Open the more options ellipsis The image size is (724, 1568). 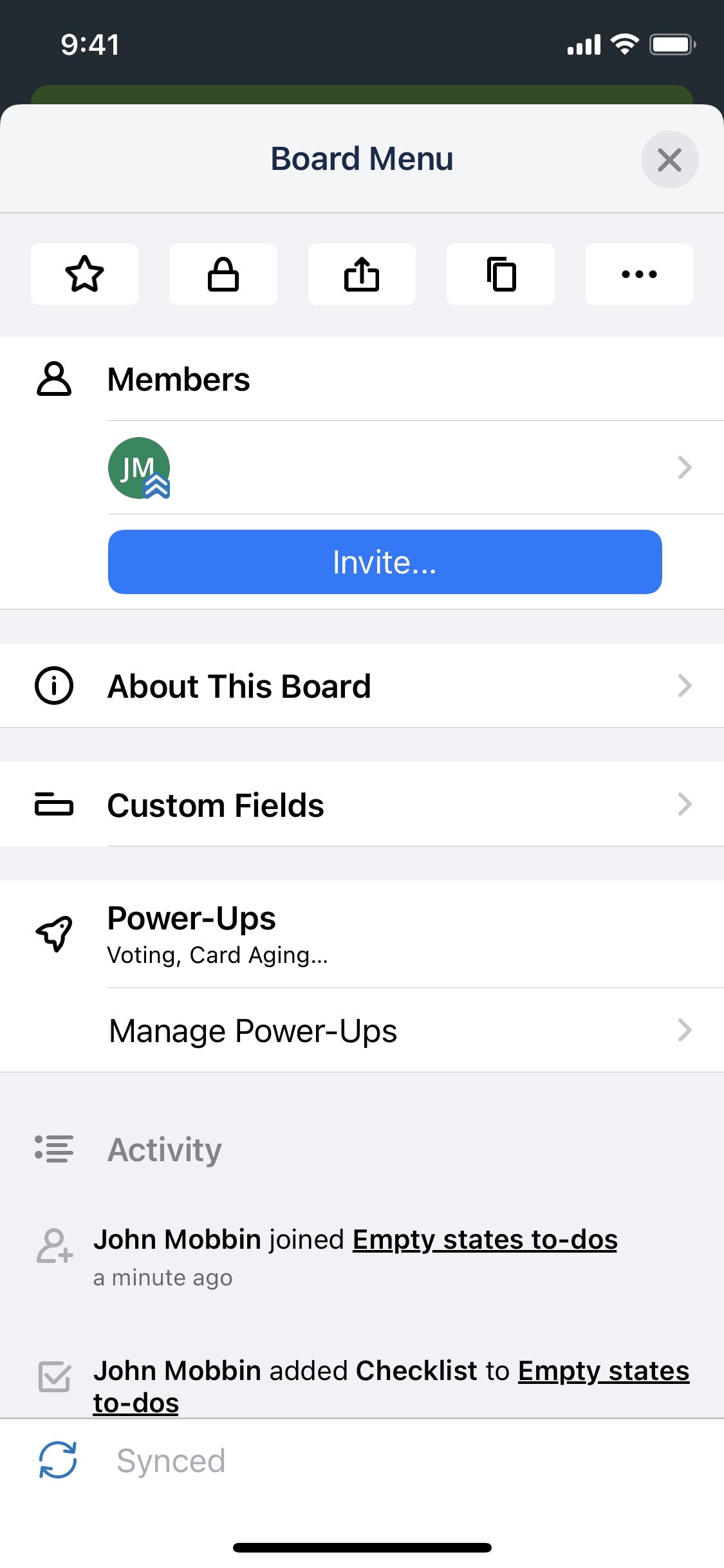click(639, 274)
